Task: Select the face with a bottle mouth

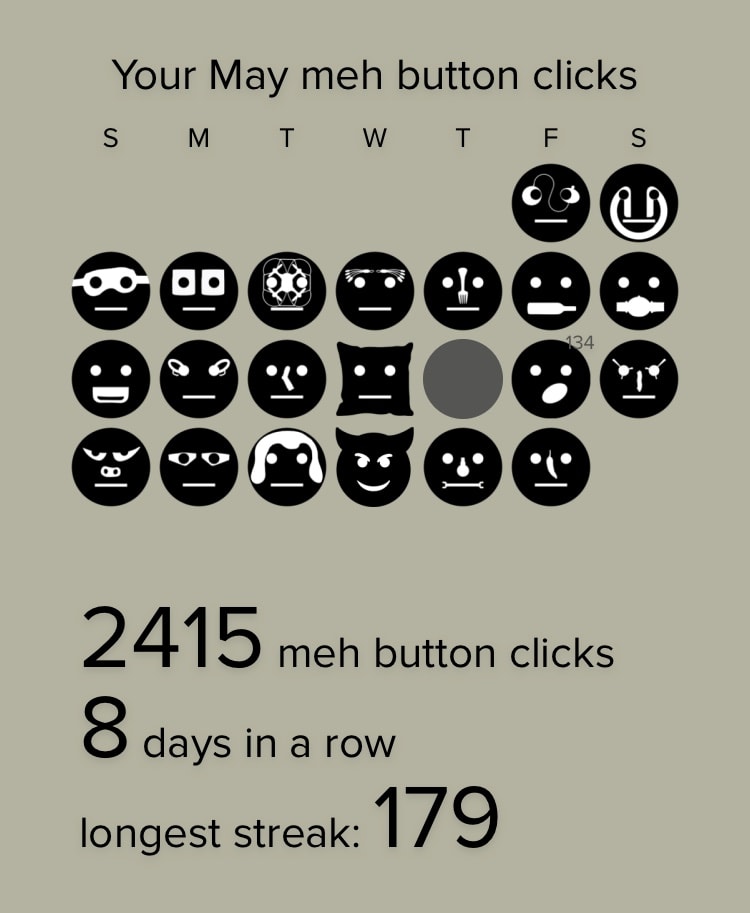Action: (550, 291)
